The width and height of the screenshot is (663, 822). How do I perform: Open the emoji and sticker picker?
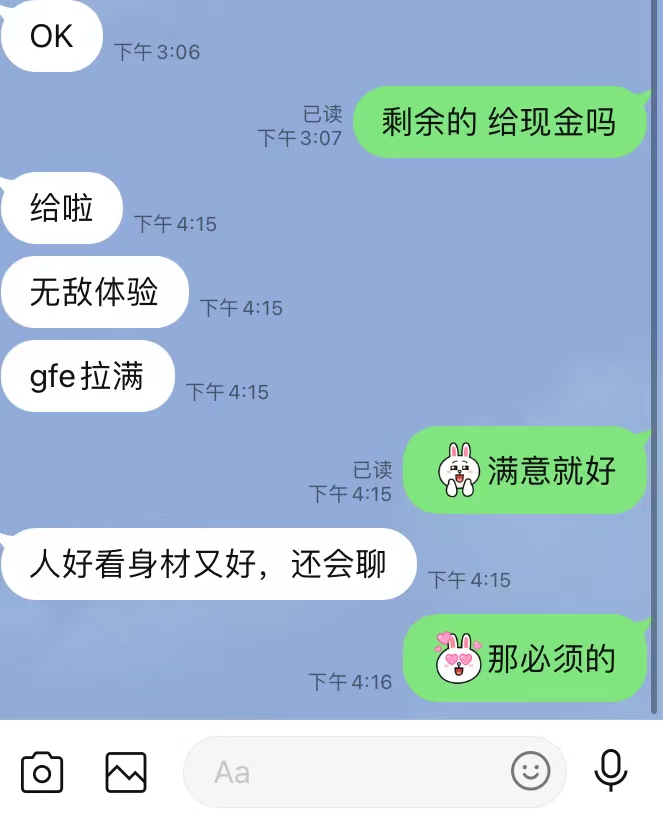click(531, 771)
